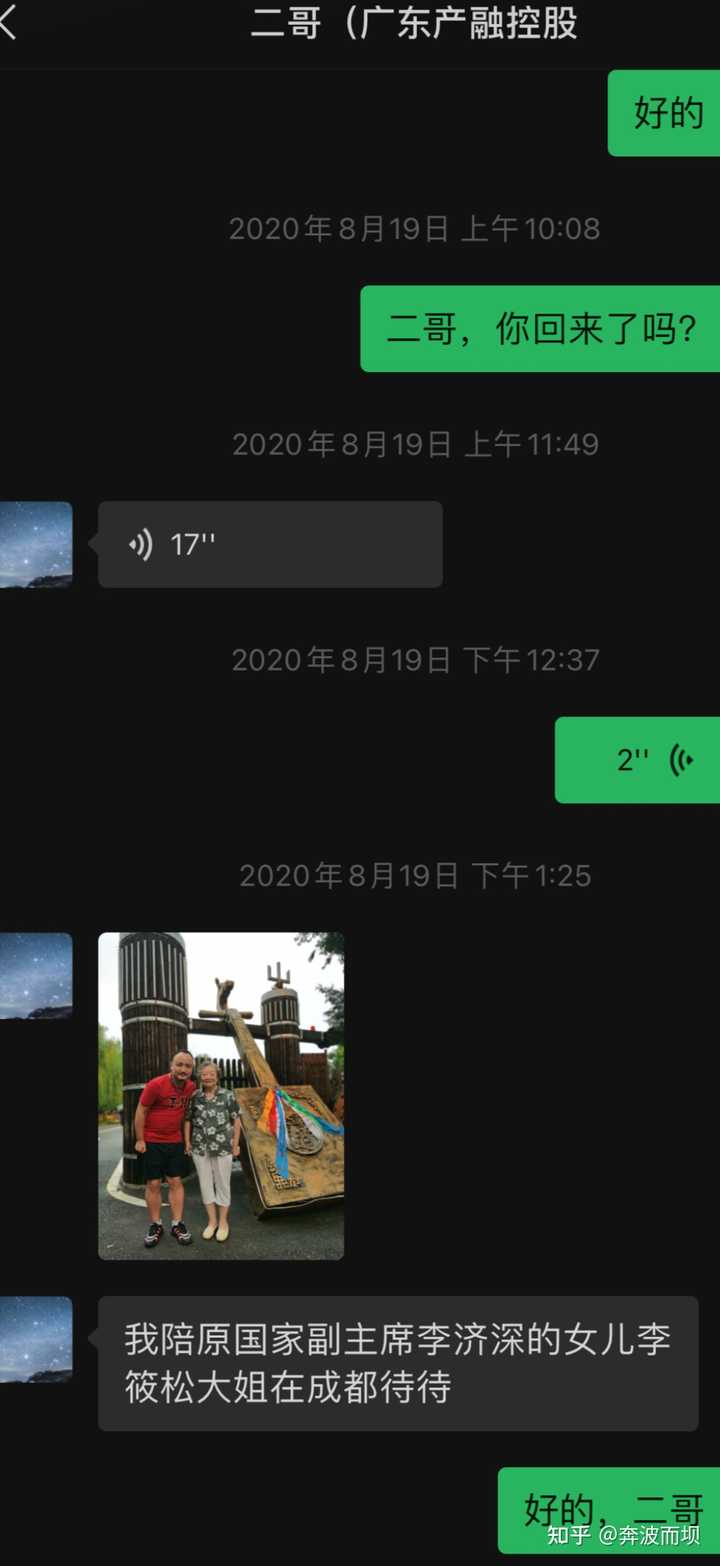Play the sent 2'' voice message

click(x=638, y=760)
